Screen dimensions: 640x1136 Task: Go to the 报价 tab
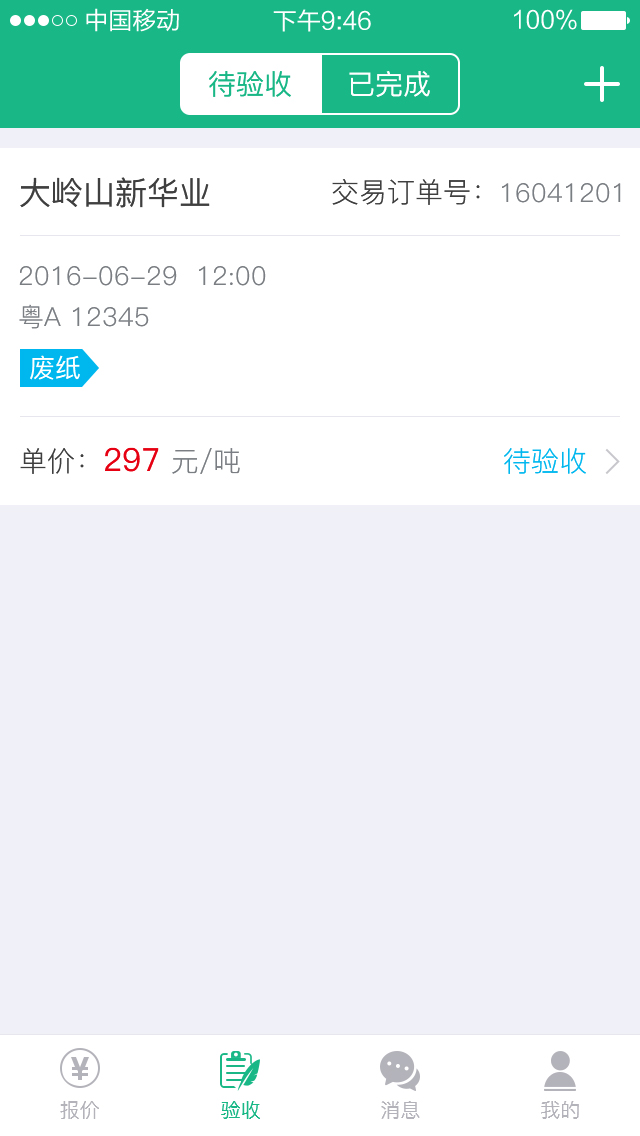coord(80,1085)
